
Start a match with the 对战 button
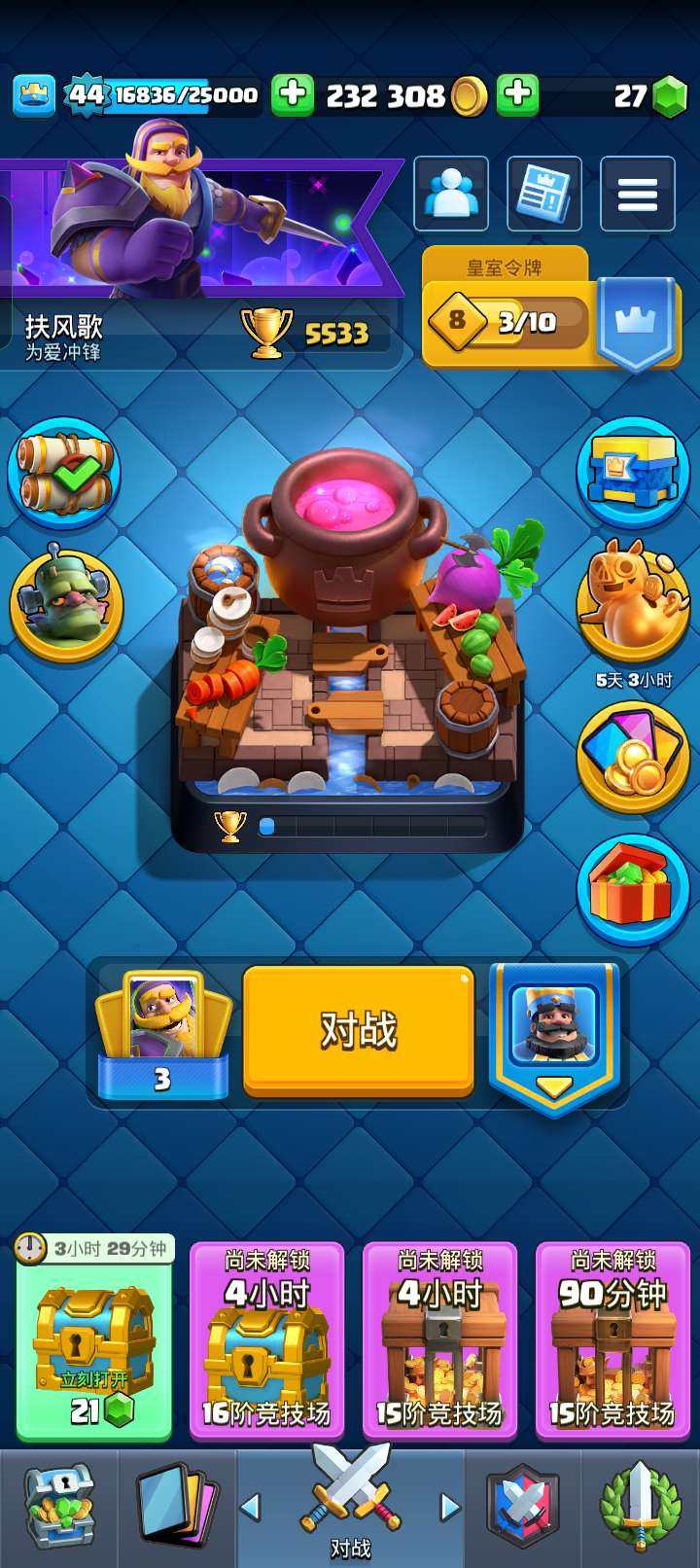pos(359,1030)
